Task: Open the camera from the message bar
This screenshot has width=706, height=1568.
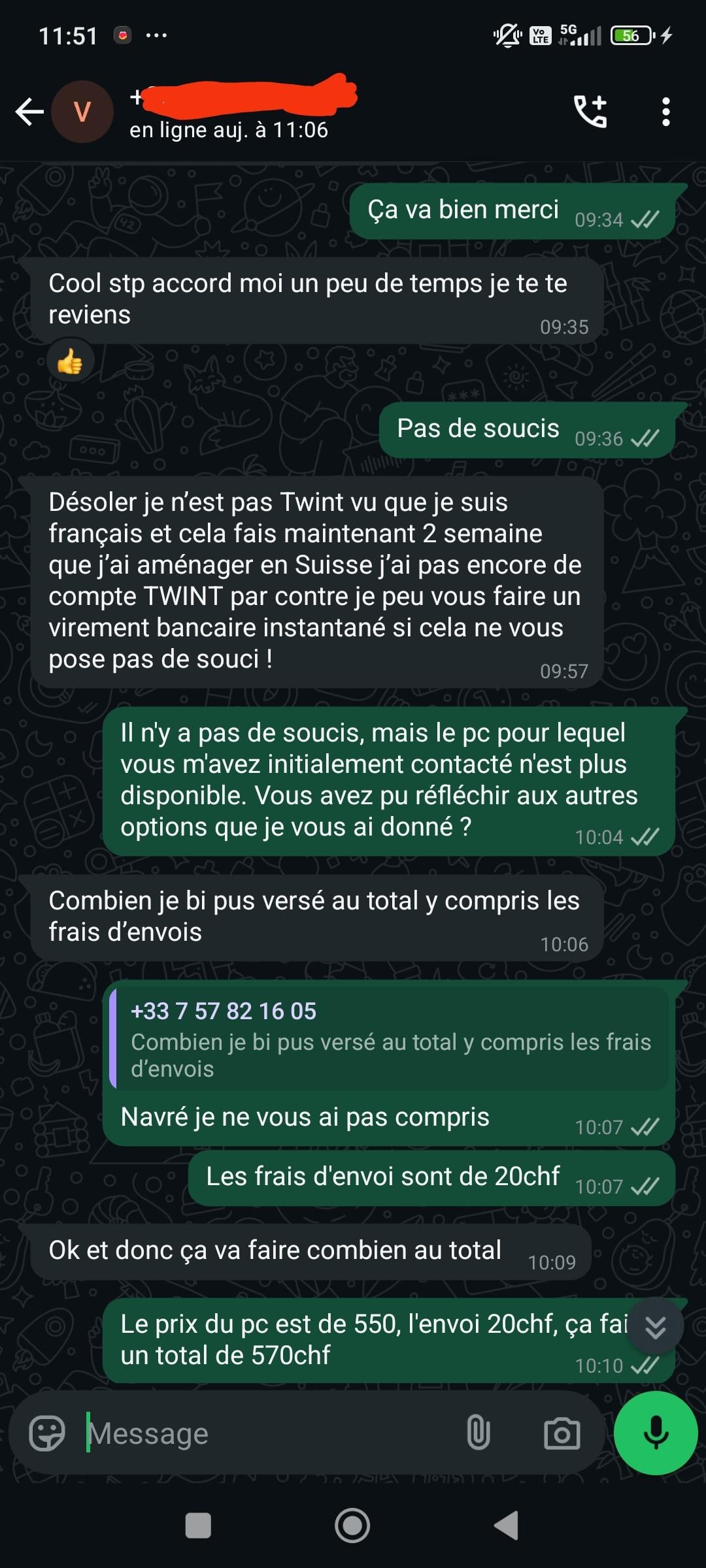Action: 562,1434
